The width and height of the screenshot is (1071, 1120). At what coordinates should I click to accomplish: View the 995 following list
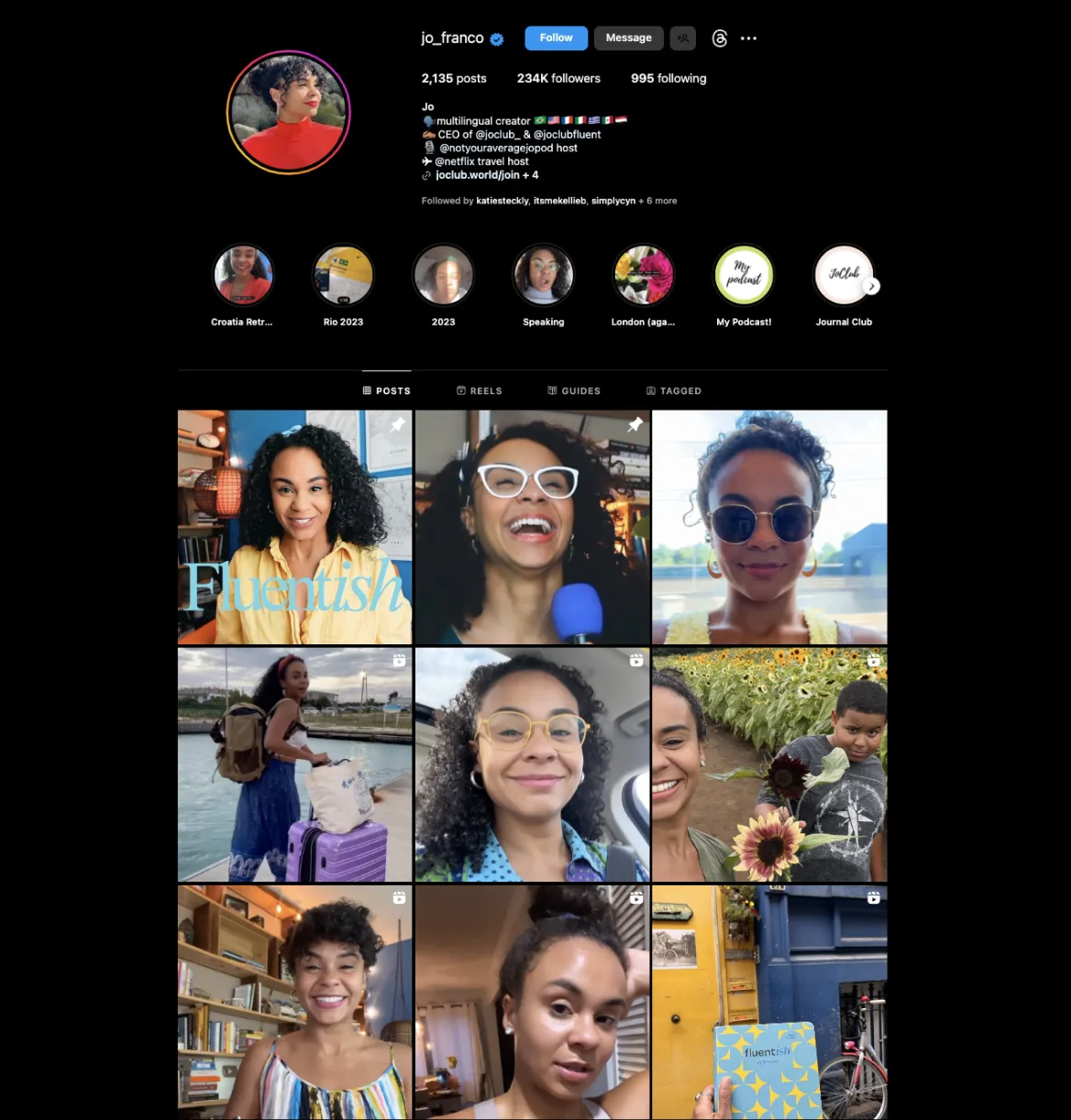668,79
